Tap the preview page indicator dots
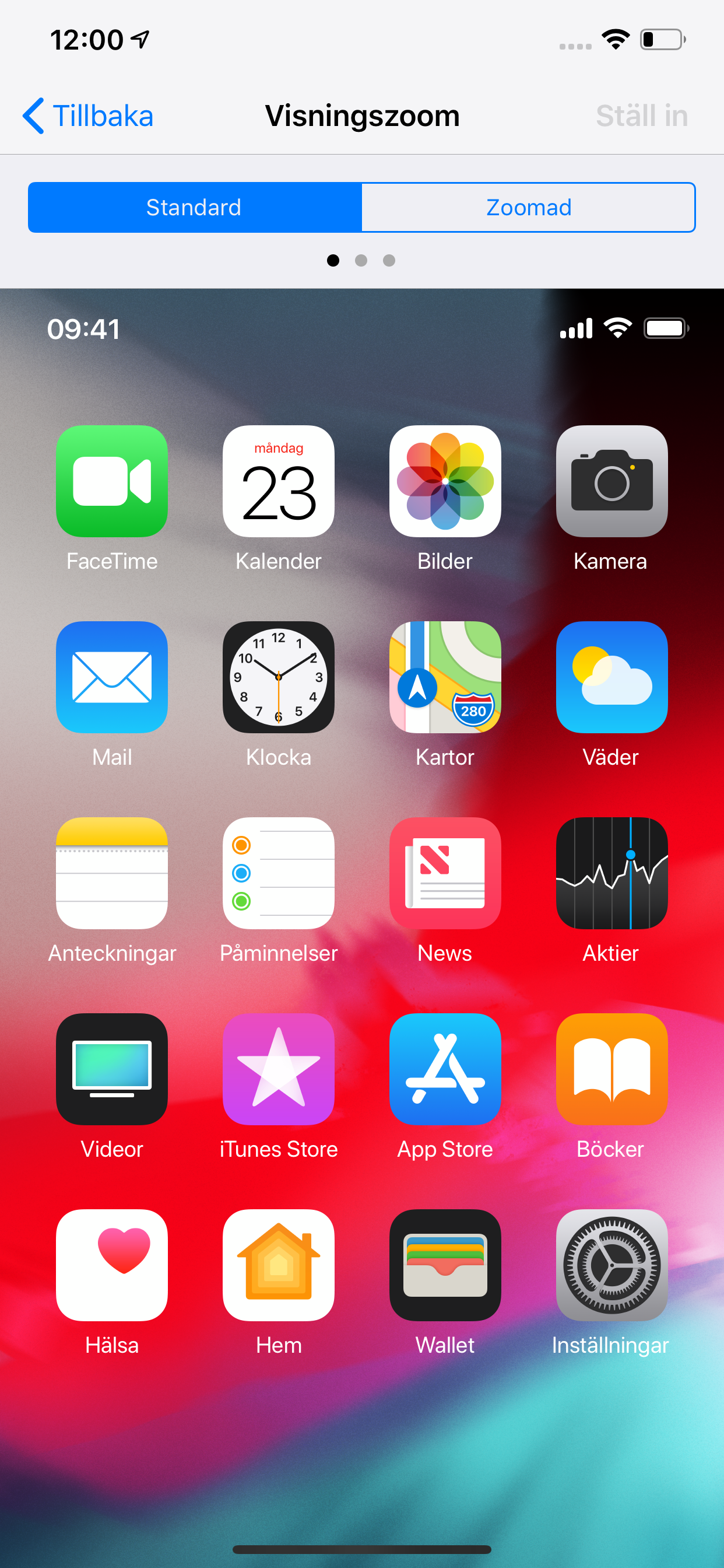Viewport: 724px width, 1568px height. pos(361,261)
